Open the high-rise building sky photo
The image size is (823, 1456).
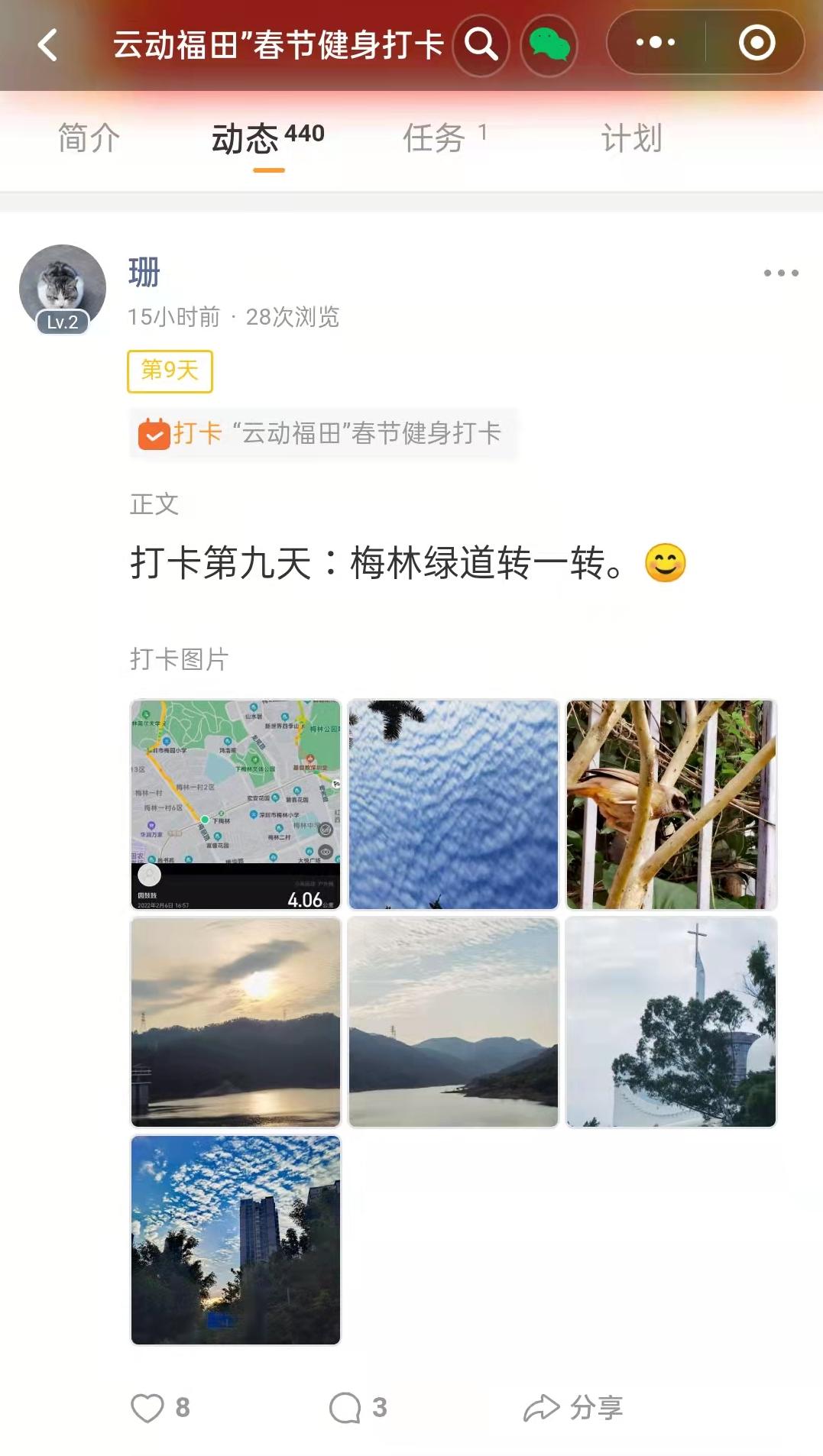click(235, 1239)
